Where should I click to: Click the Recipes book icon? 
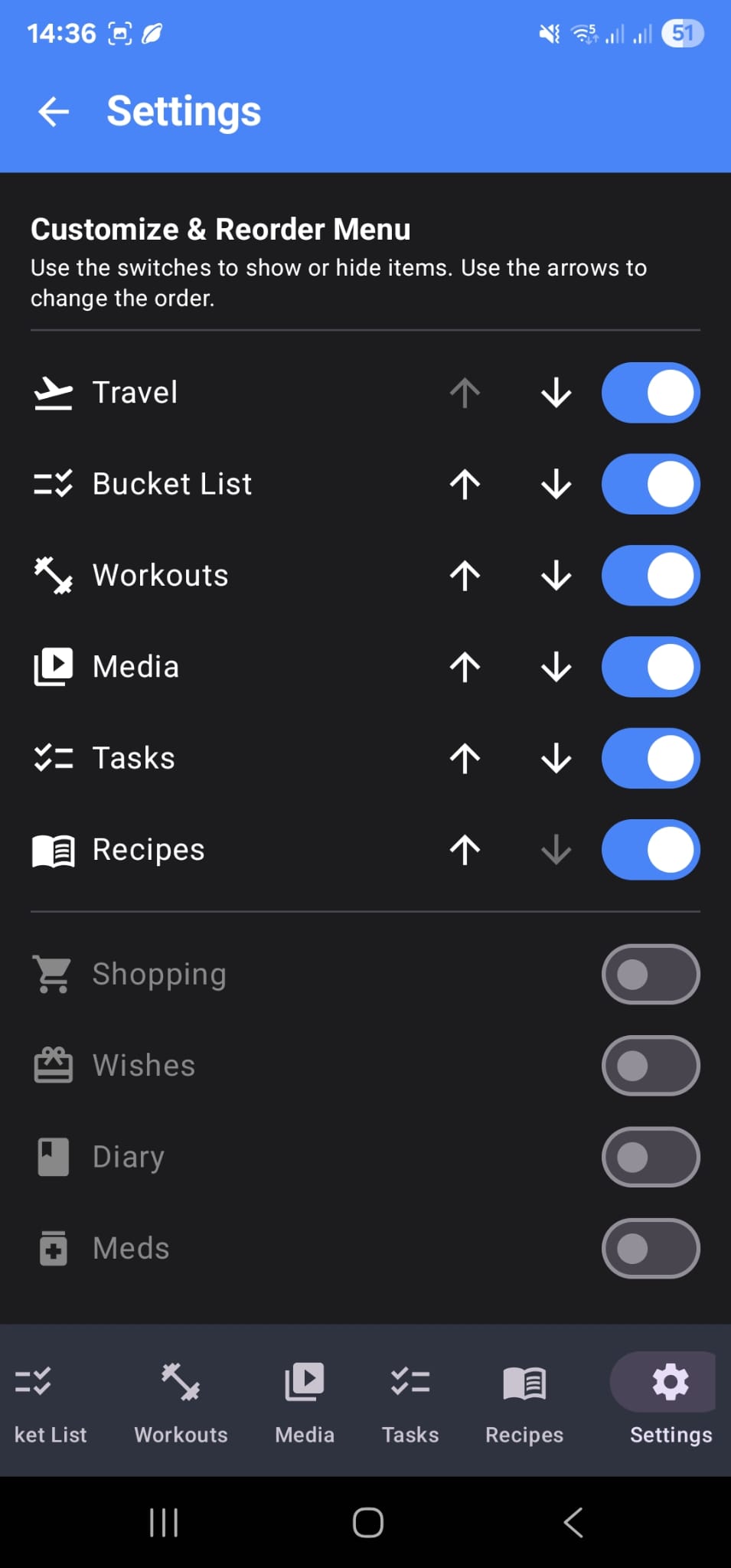(52, 849)
